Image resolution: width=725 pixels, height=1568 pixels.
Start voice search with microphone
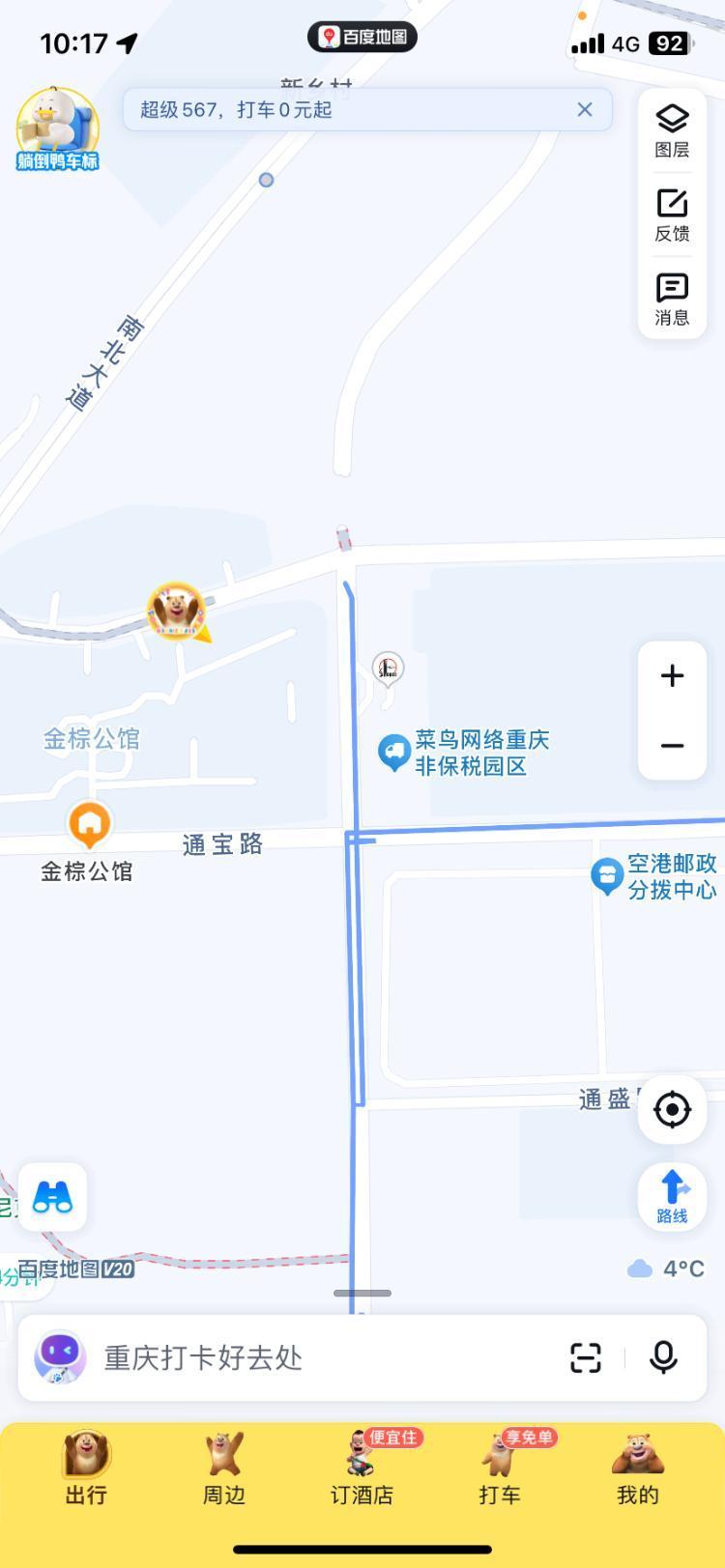[x=663, y=1357]
